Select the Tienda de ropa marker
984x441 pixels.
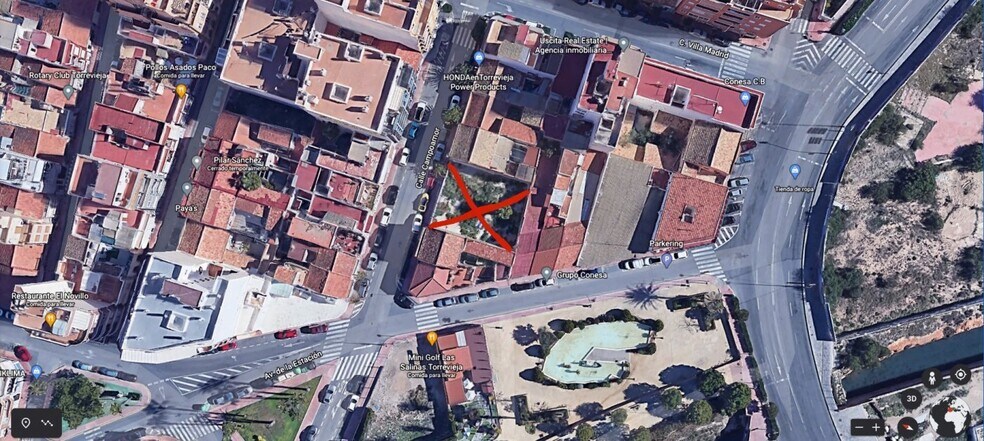794,171
